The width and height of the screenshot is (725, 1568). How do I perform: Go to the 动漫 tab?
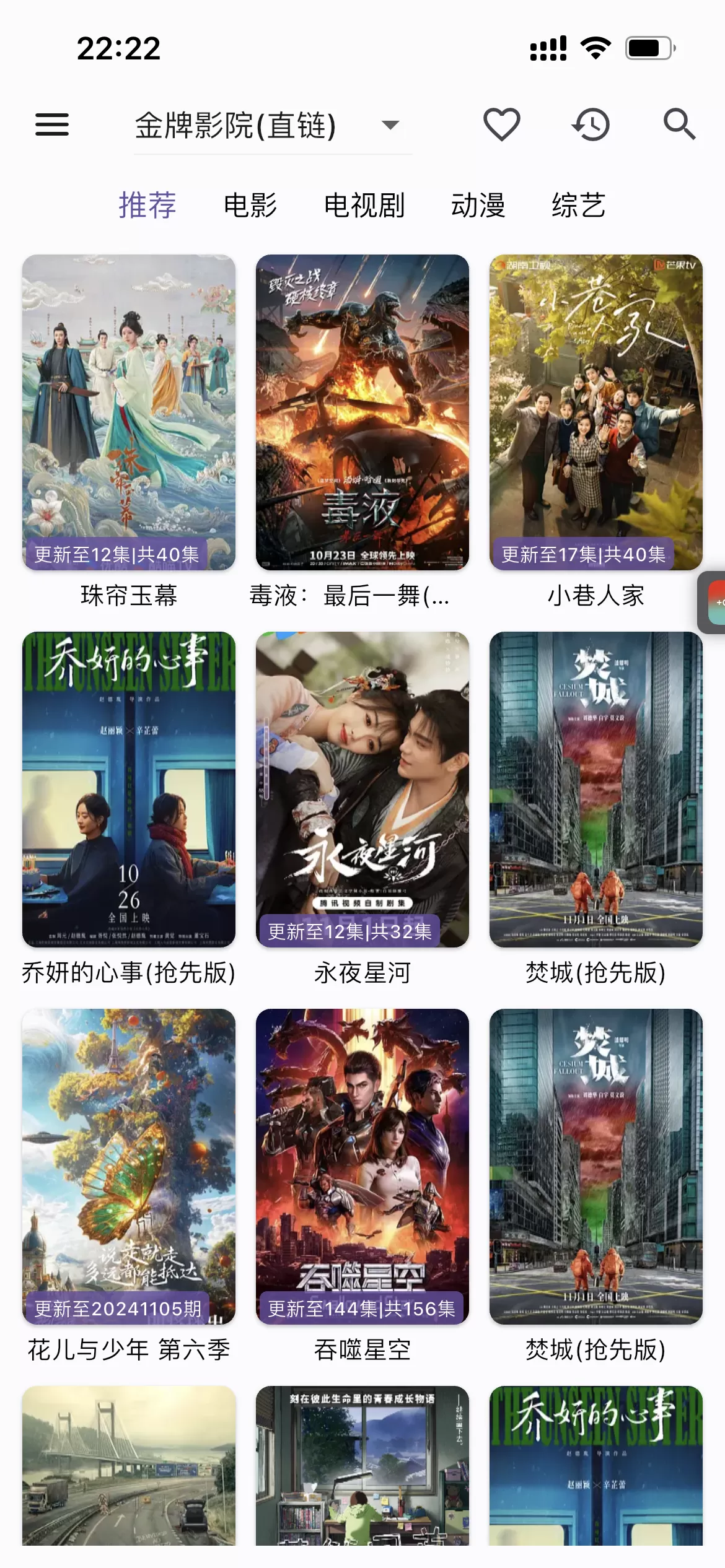click(x=478, y=205)
